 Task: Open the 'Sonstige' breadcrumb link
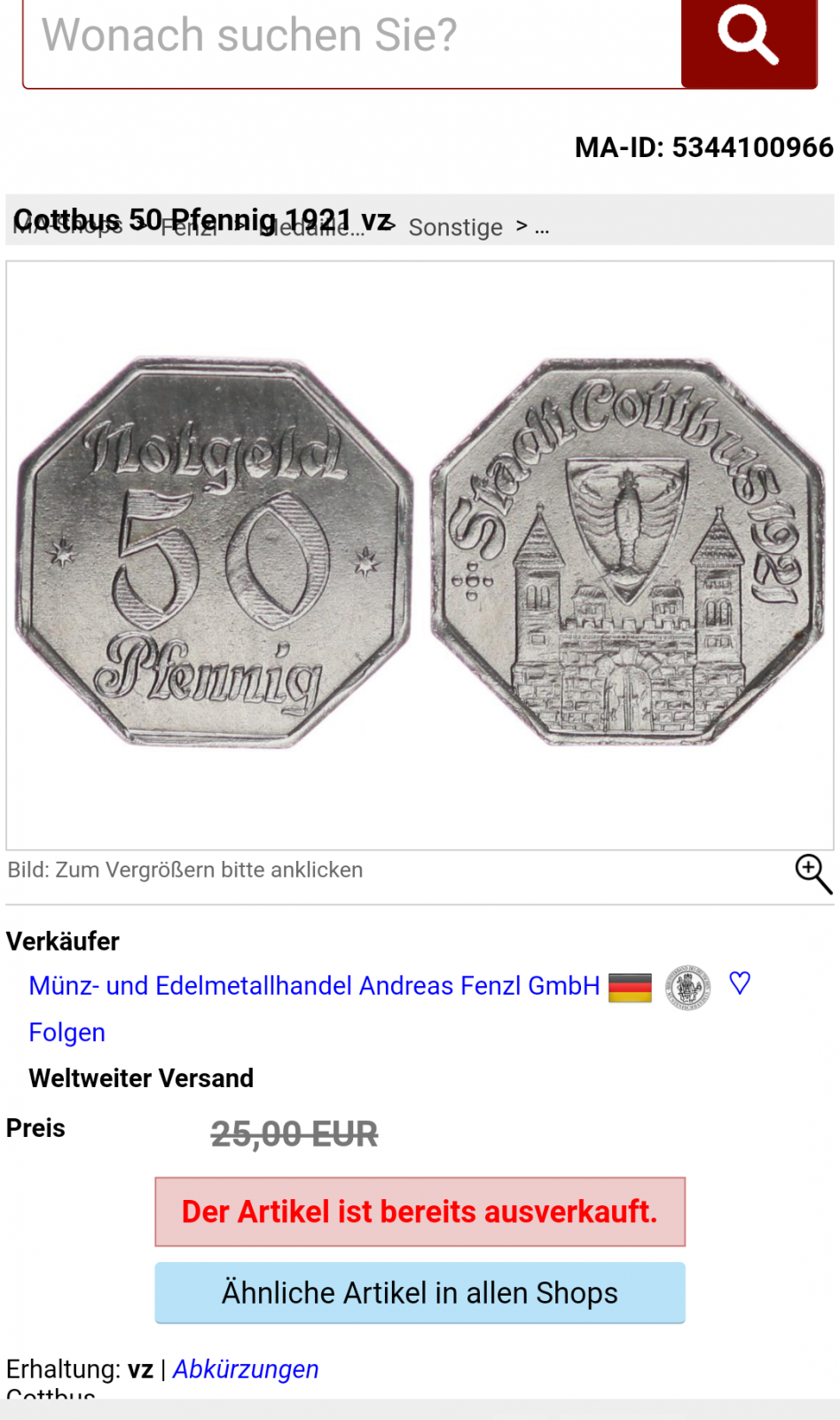[x=455, y=227]
